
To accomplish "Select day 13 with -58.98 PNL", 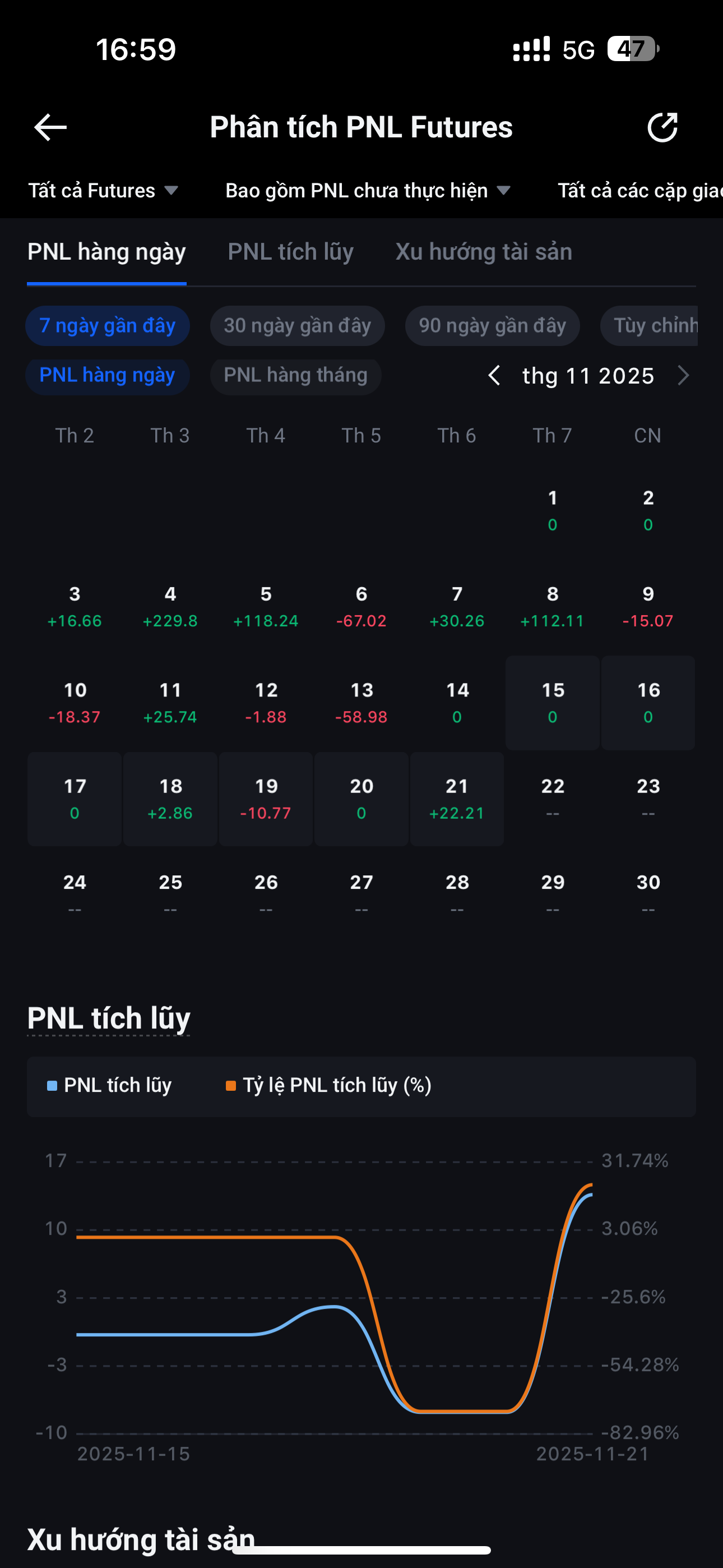I will coord(361,703).
